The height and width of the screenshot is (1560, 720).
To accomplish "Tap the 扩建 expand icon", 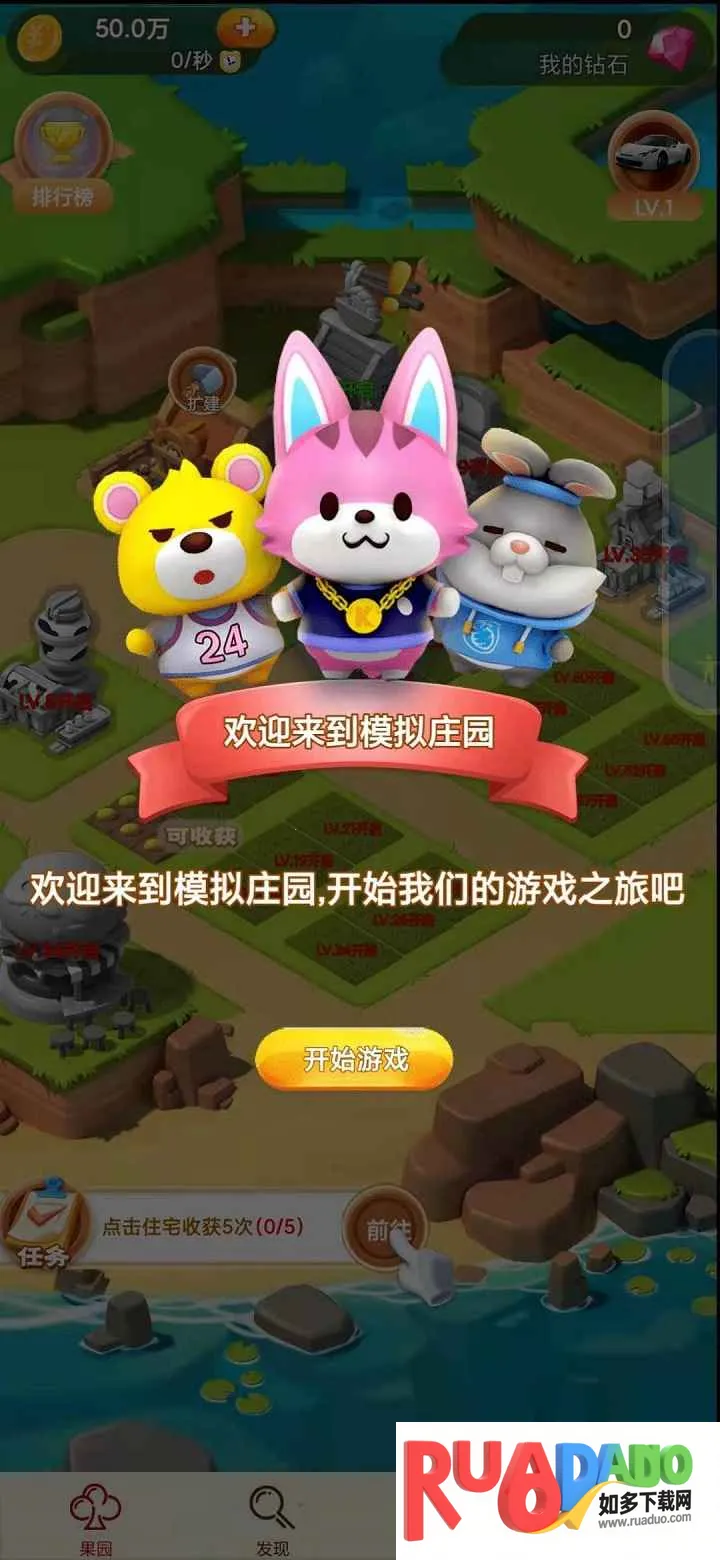I will [x=200, y=382].
